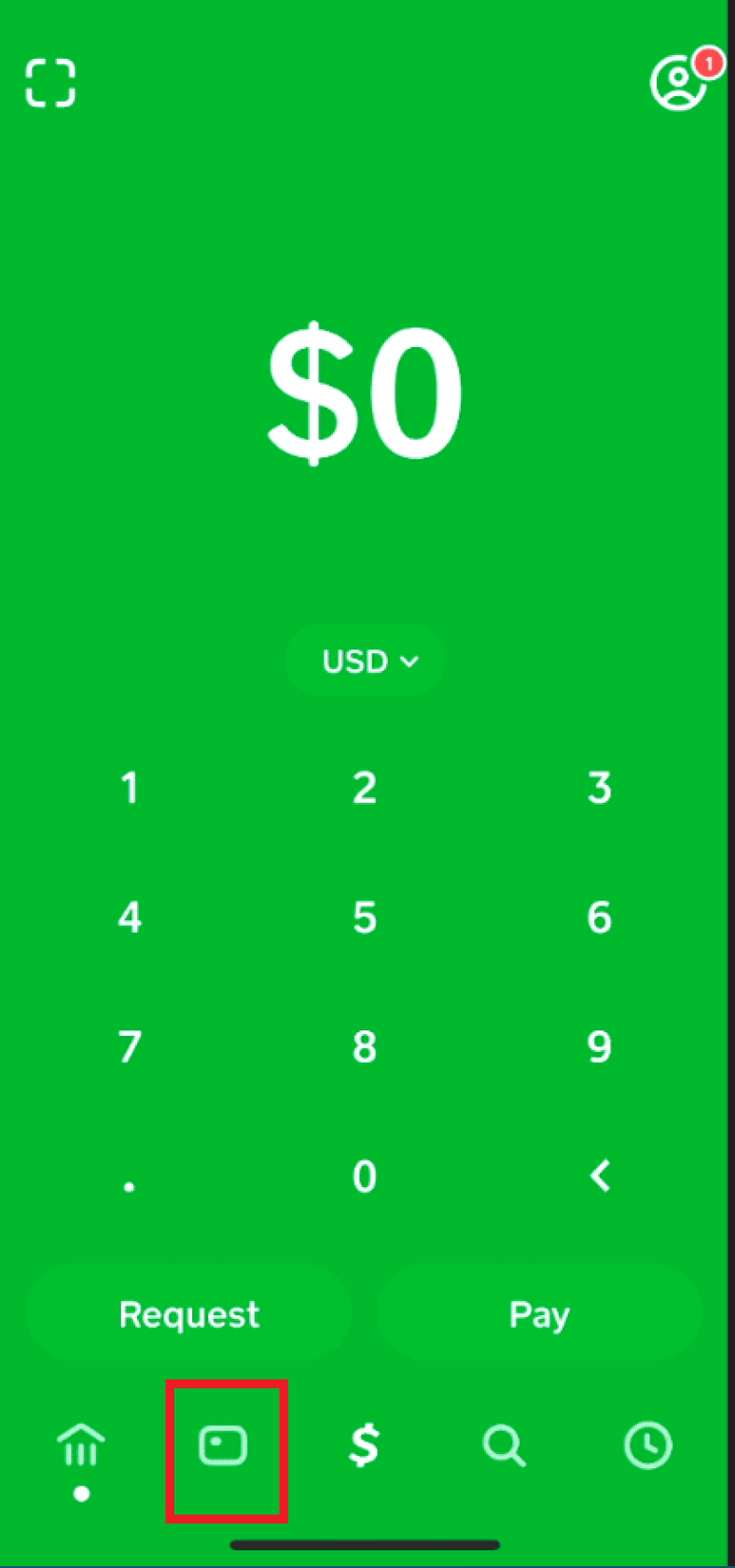Tap the Pay button
This screenshot has width=735, height=1568.
coord(539,1314)
